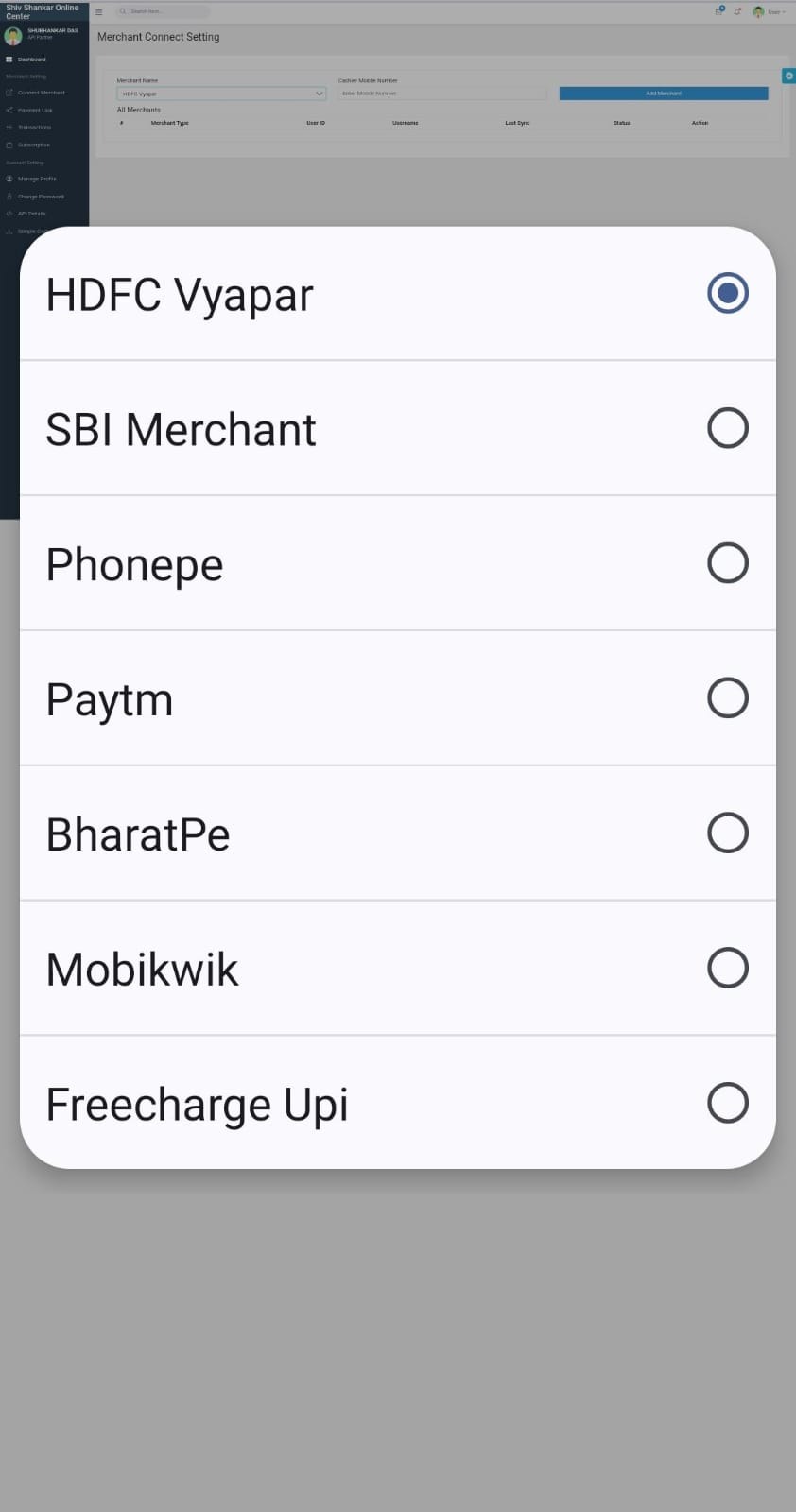Select Mobikwik from the merchant list
This screenshot has width=796, height=1512.
397,969
